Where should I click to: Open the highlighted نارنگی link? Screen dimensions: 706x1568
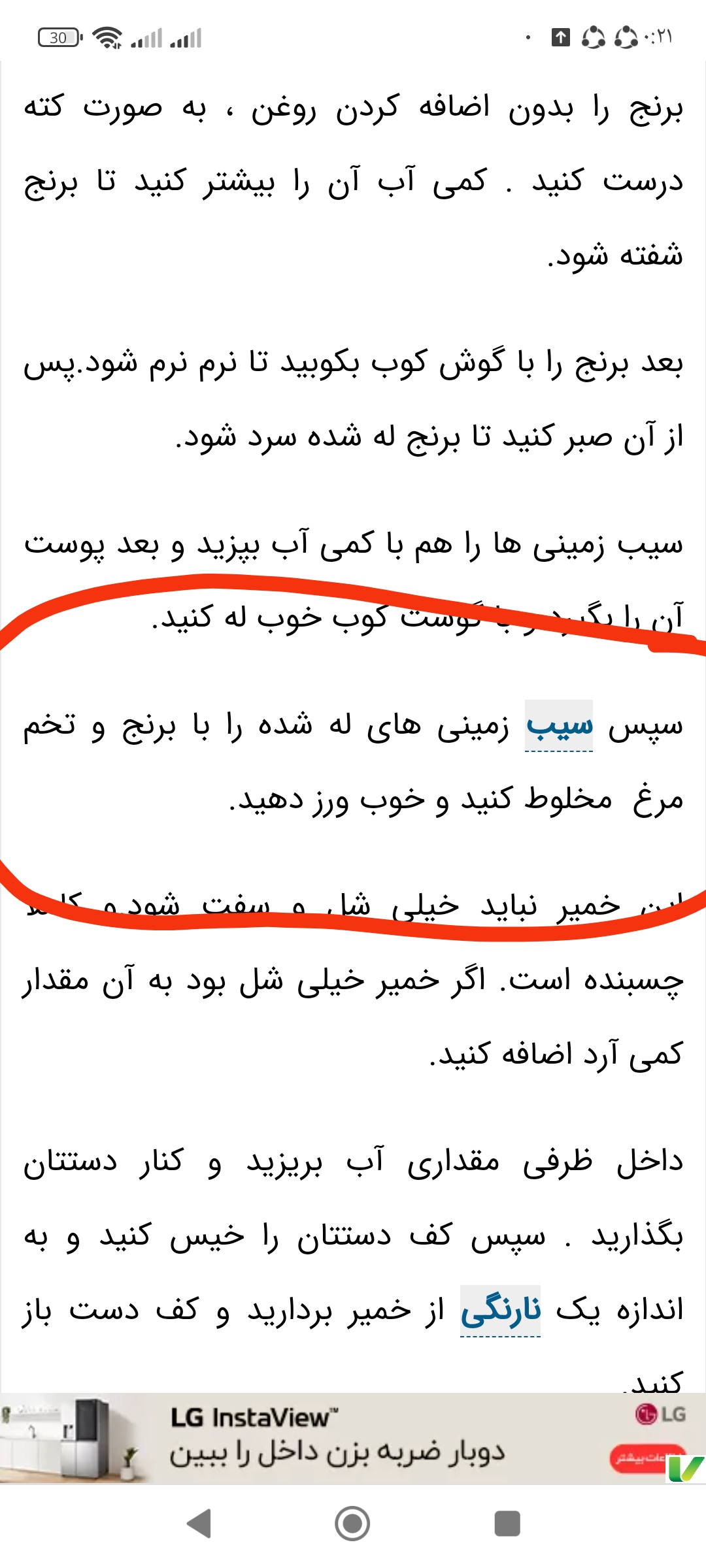(501, 1310)
